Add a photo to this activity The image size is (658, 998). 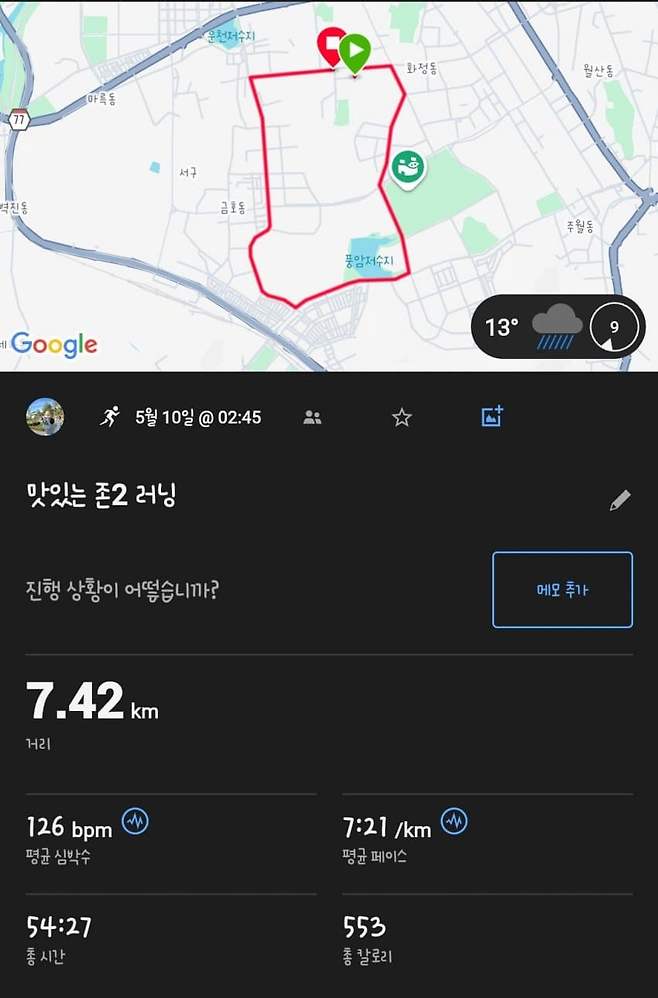492,417
